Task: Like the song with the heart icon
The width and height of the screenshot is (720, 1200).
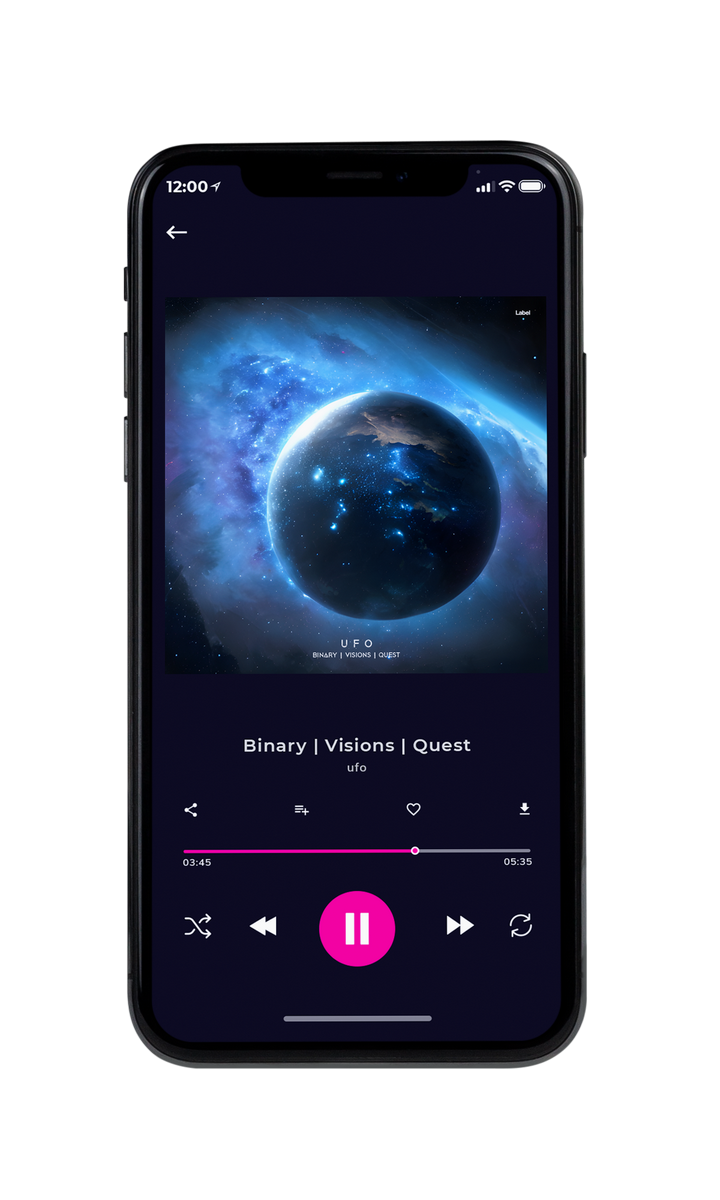Action: coord(413,810)
